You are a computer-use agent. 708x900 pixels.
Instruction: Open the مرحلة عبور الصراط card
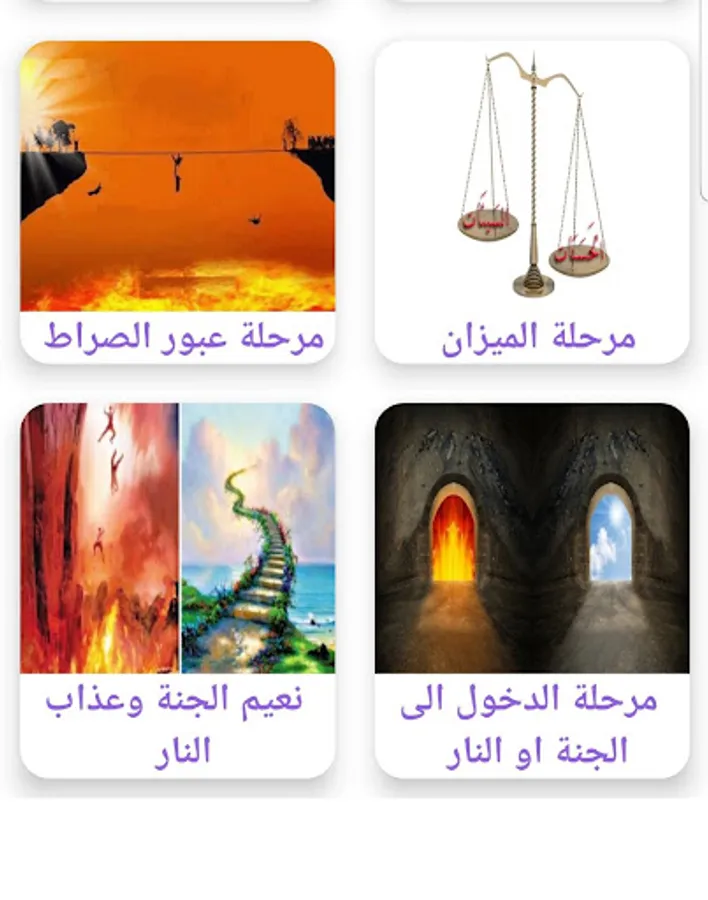coord(177,202)
